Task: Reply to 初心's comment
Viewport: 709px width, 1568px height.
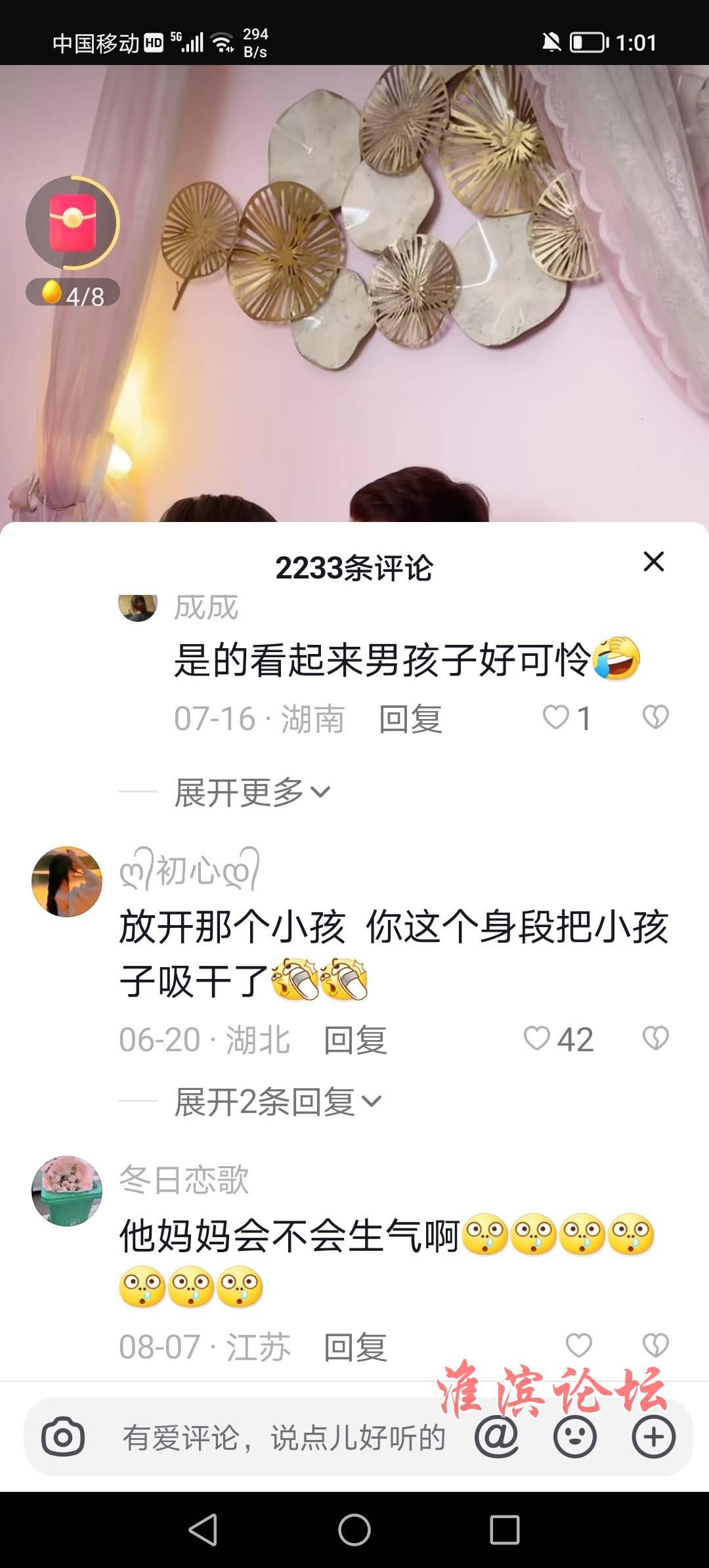Action: click(355, 1040)
